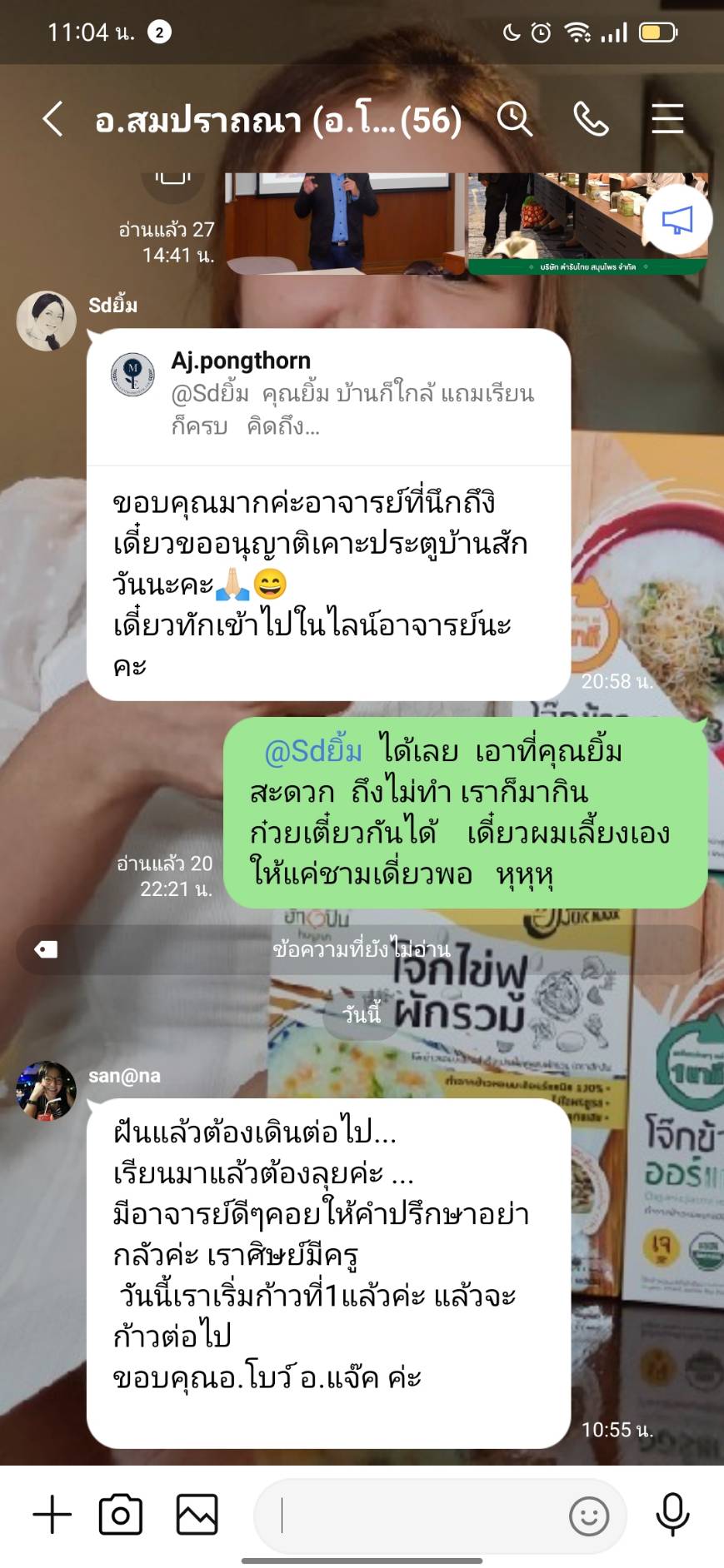
Task: Pick an image from the gallery
Action: pyautogui.click(x=197, y=1515)
